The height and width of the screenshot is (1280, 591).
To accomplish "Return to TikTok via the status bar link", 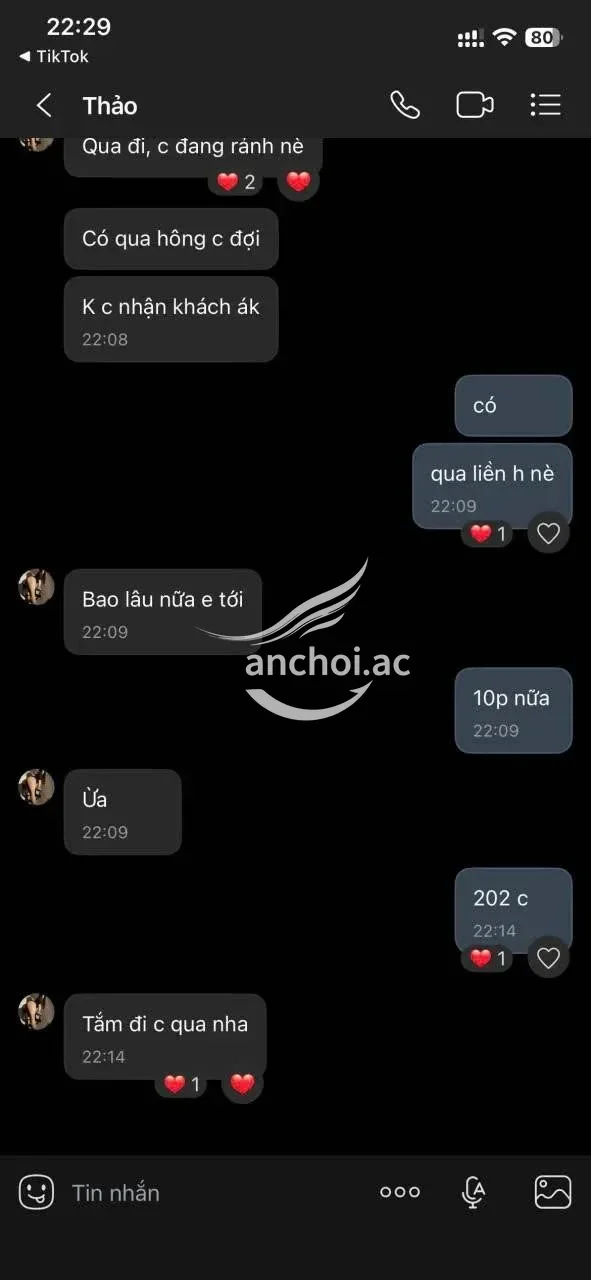I will tap(54, 57).
